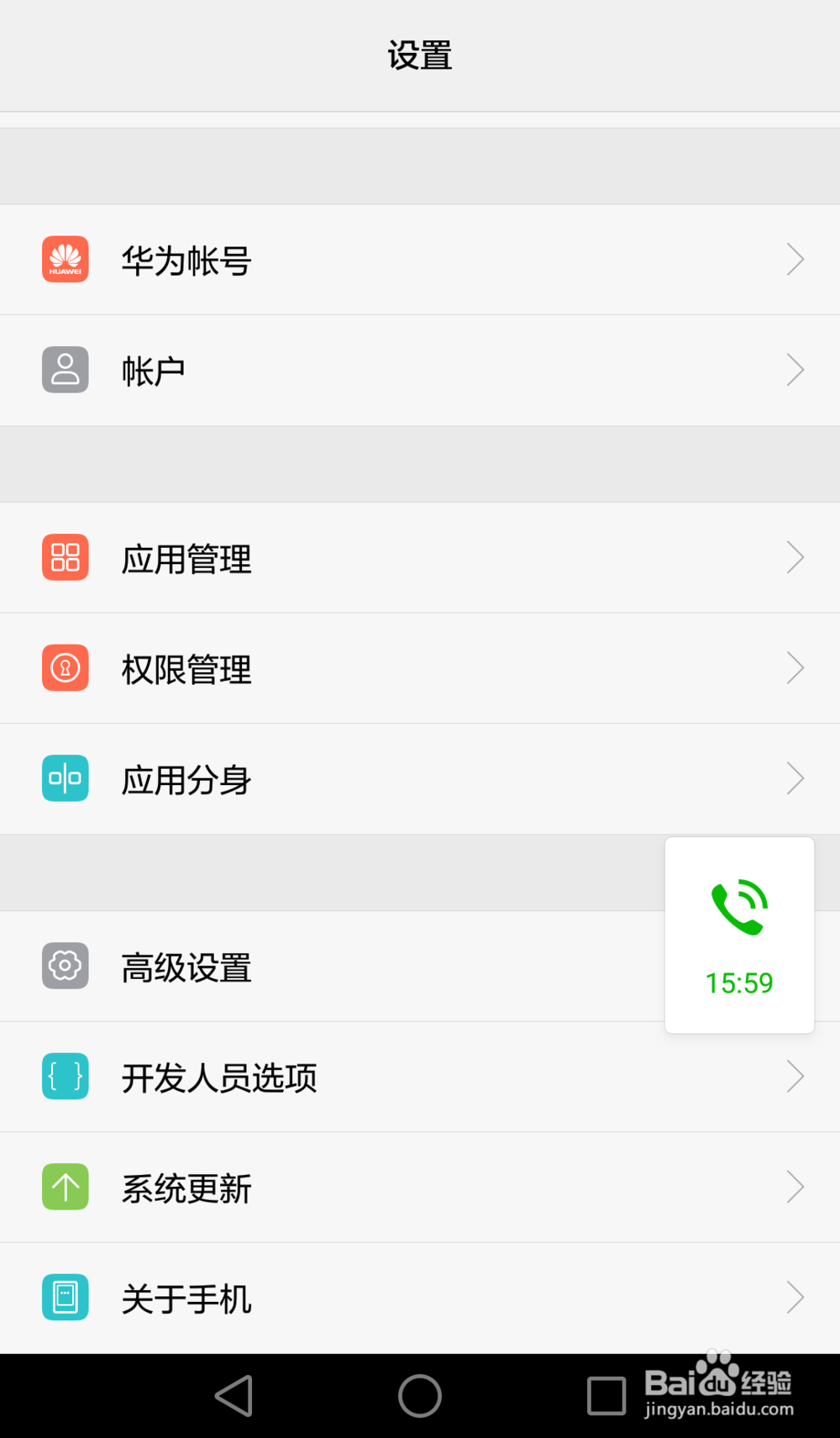This screenshot has width=840, height=1438.
Task: Tap the 15:59 call duration text
Action: tap(739, 982)
